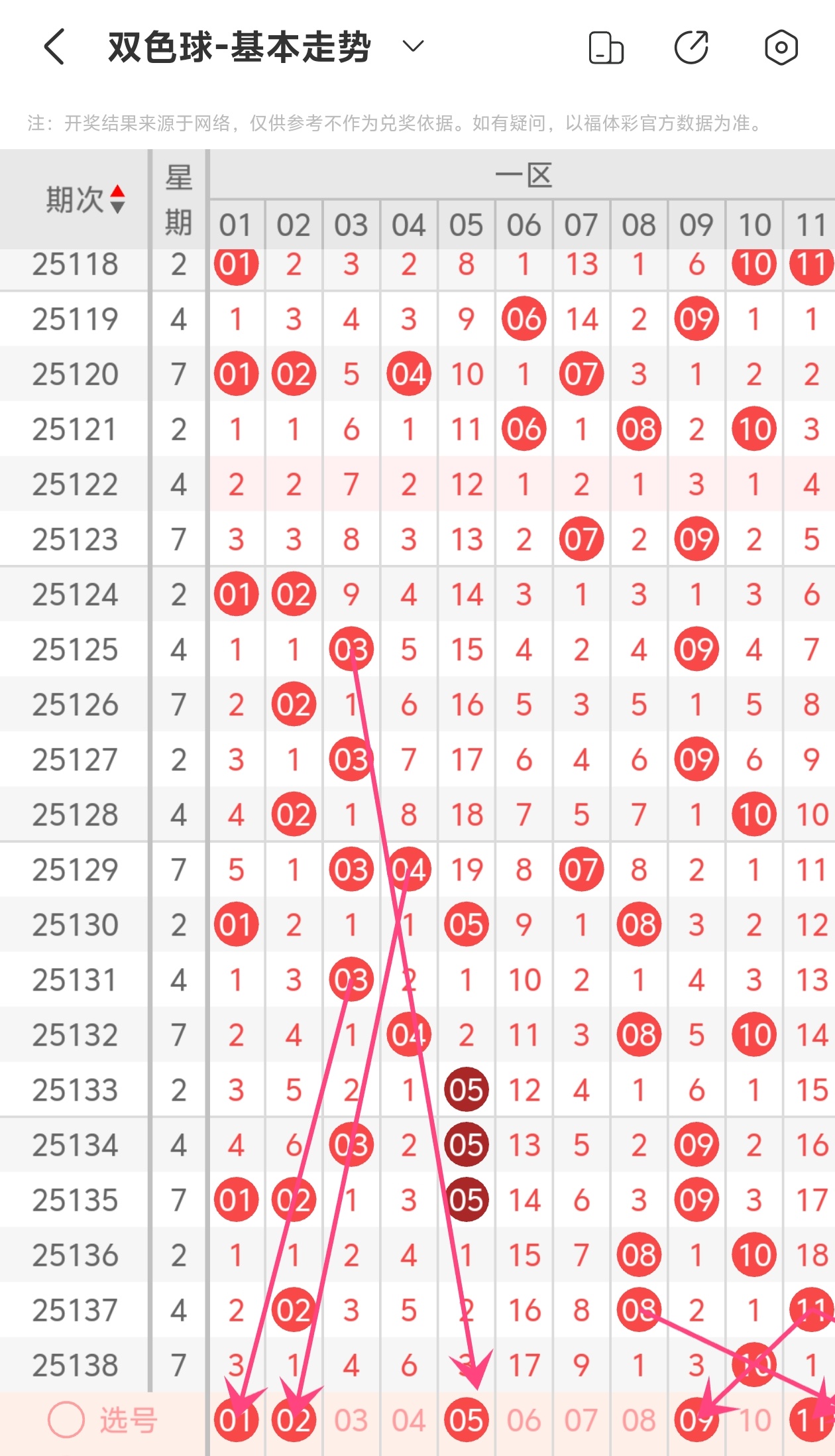This screenshot has width=835, height=1456.
Task: Tap the 选号 circle at the bottom
Action: tap(66, 1420)
